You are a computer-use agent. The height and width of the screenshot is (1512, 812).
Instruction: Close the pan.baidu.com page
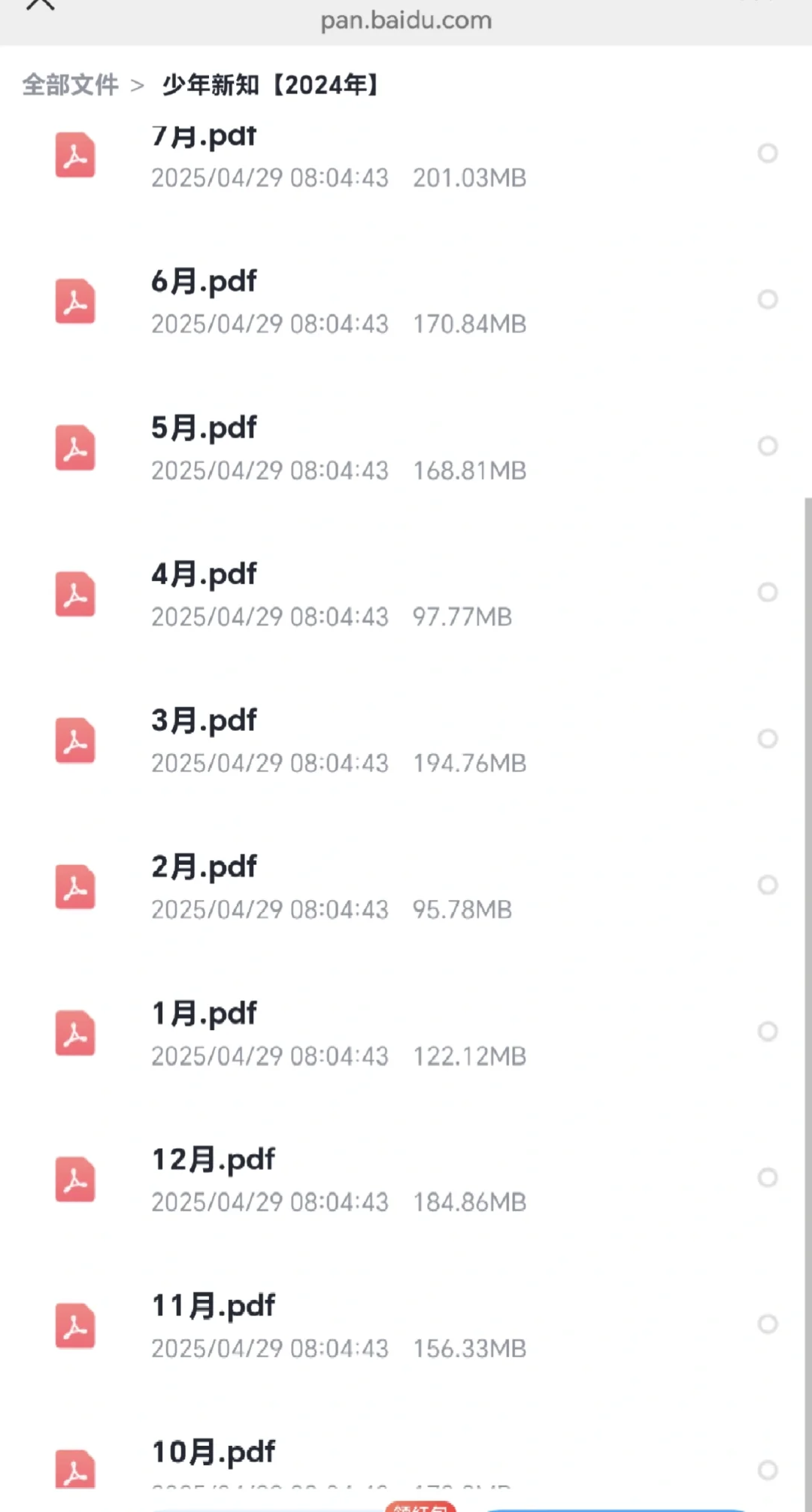41,5
